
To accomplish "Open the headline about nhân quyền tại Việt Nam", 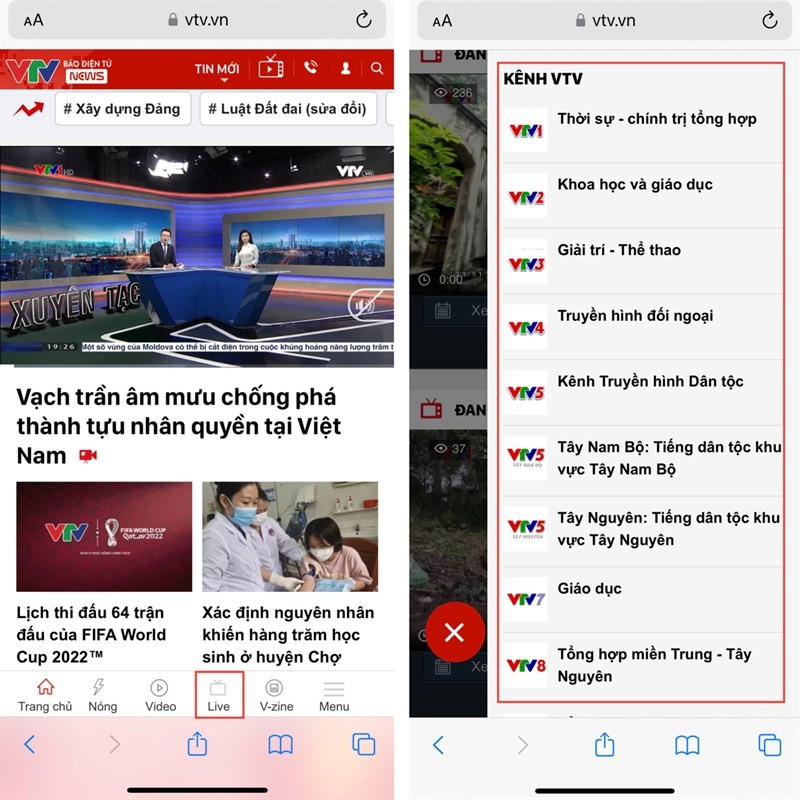I will [179, 426].
